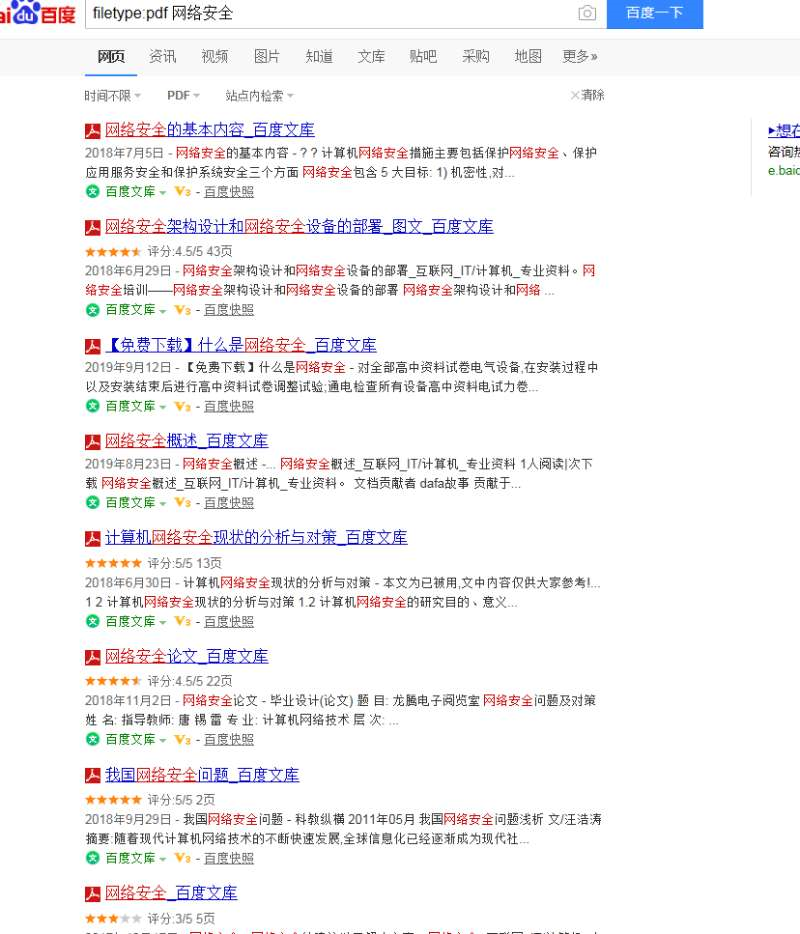Switch to the 图片 tab
Viewport: 800px width, 934px height.
click(267, 57)
